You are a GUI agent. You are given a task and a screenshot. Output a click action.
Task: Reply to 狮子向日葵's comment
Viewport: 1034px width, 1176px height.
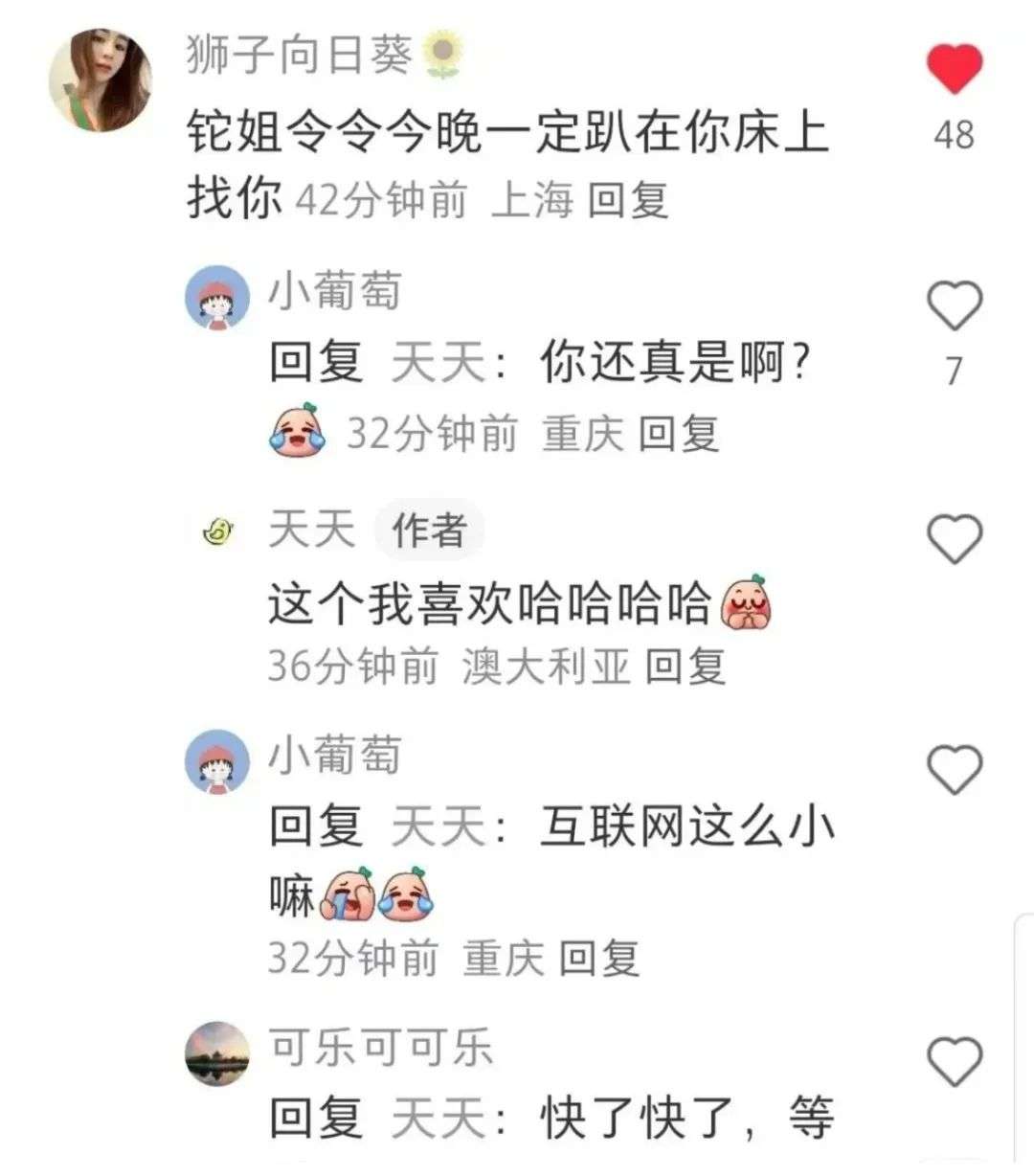(x=627, y=200)
